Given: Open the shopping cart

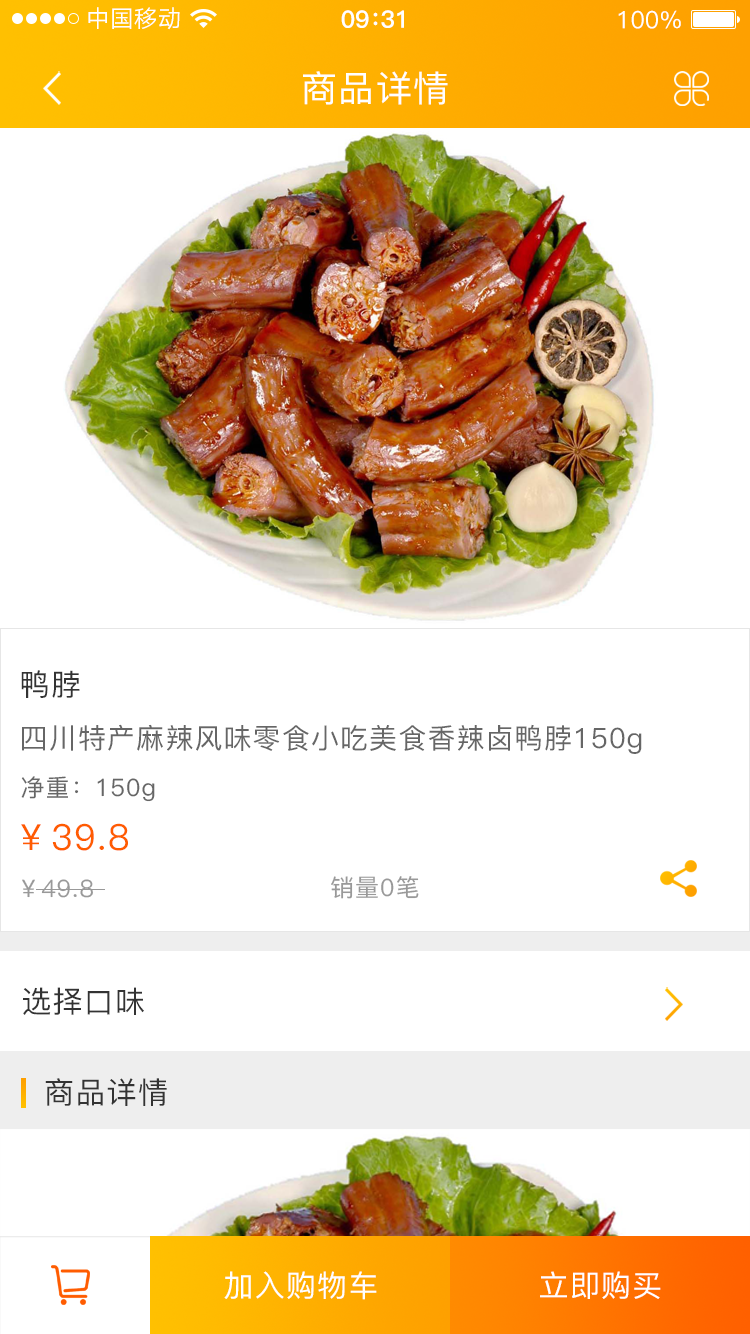Looking at the screenshot, I should point(71,1285).
